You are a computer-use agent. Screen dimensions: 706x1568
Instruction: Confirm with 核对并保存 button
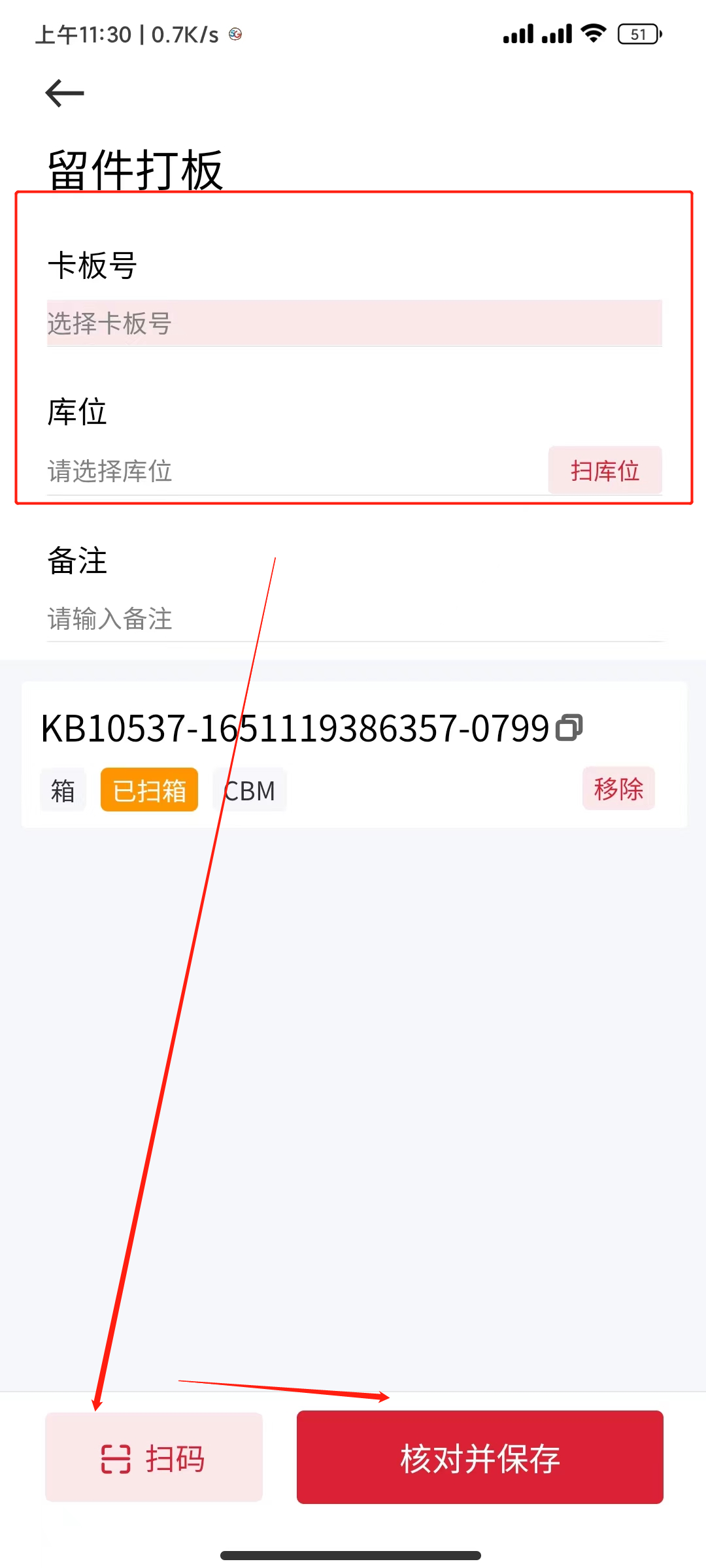click(480, 1458)
